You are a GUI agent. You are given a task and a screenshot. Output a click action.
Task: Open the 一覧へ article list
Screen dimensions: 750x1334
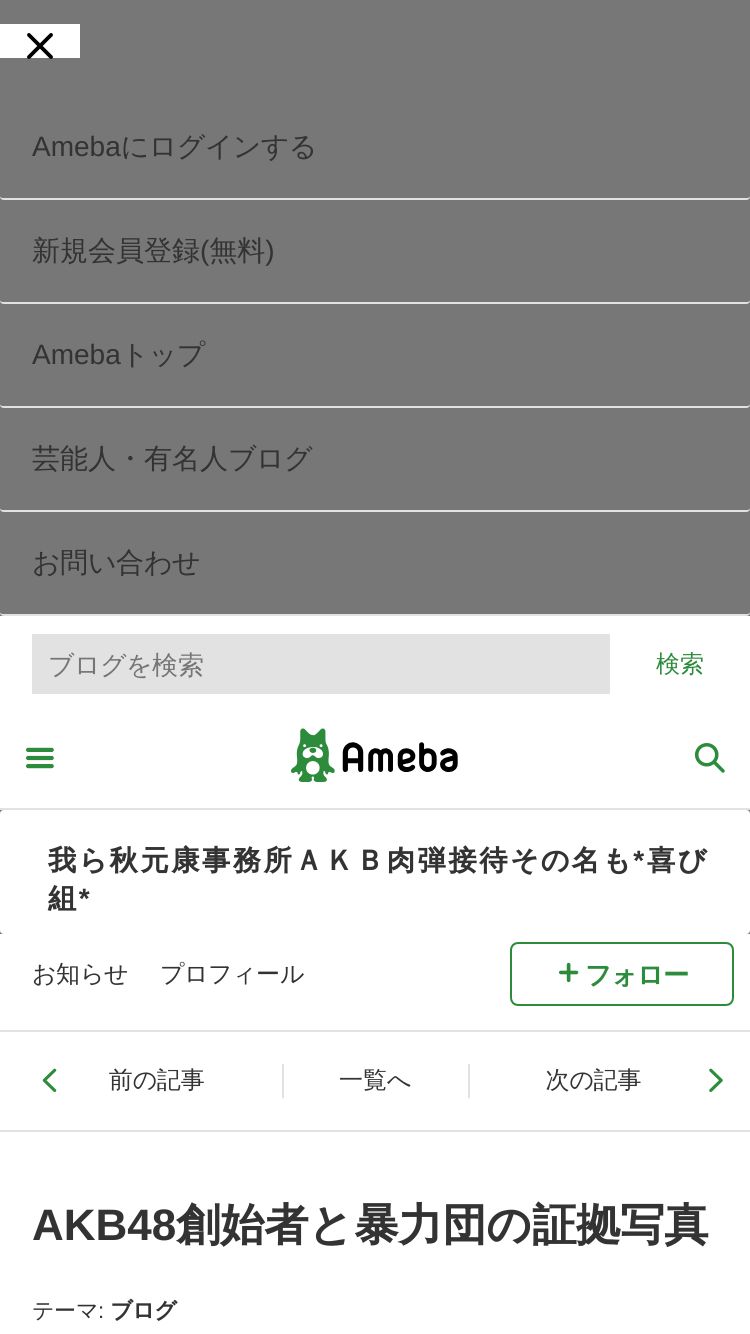[x=375, y=1080]
